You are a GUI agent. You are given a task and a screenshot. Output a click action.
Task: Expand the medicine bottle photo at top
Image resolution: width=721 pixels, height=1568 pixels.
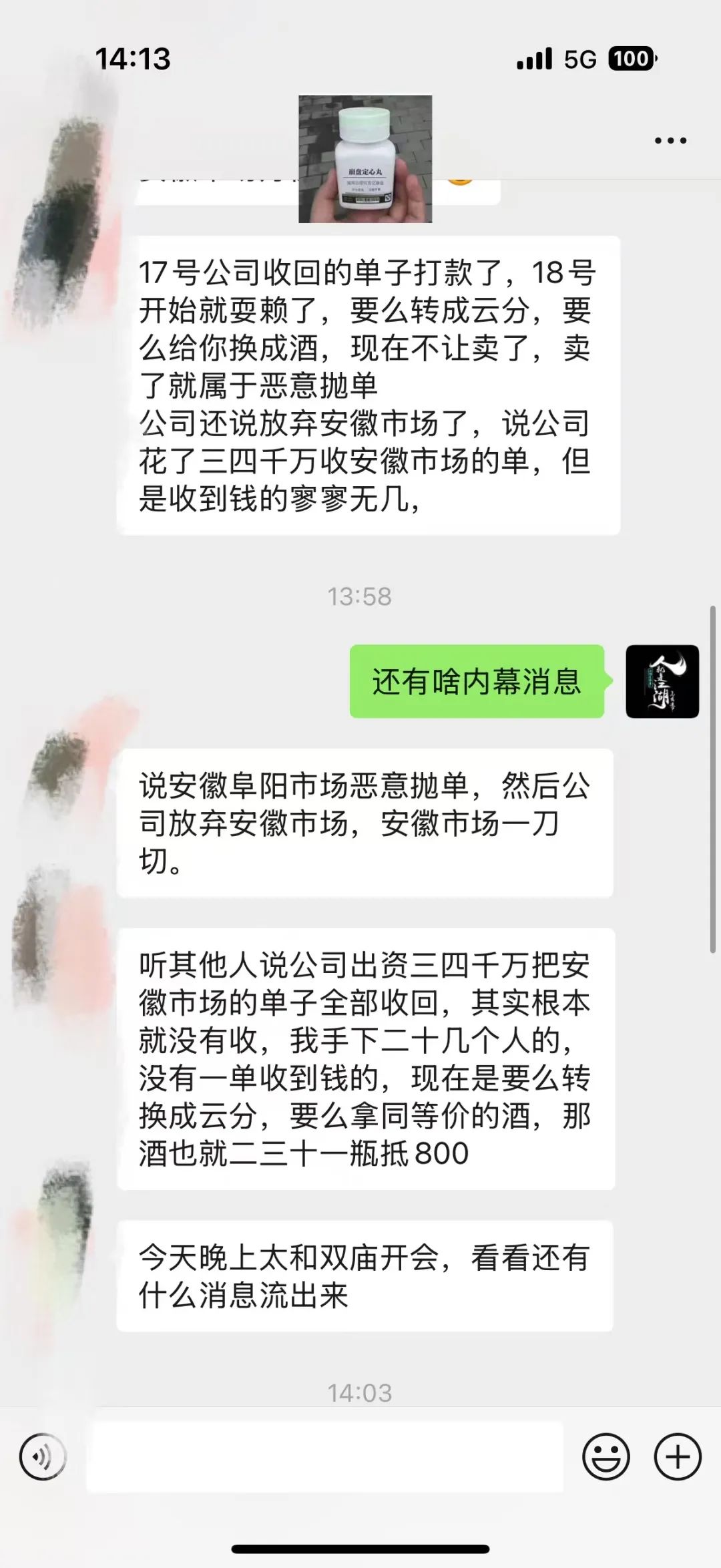tap(367, 159)
